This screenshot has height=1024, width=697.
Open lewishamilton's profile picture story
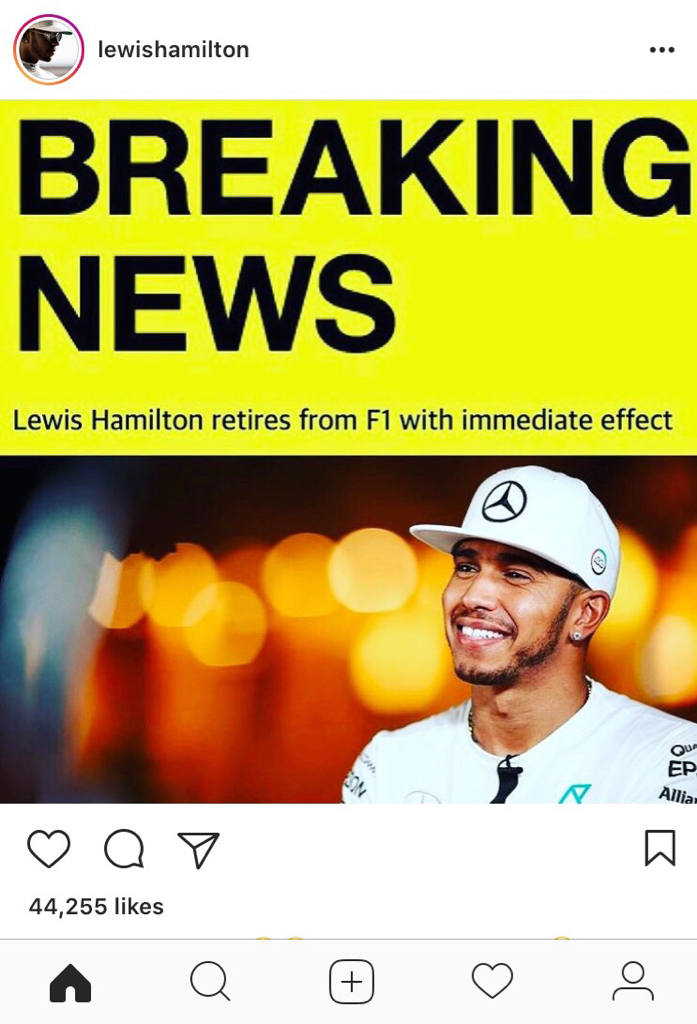48,49
